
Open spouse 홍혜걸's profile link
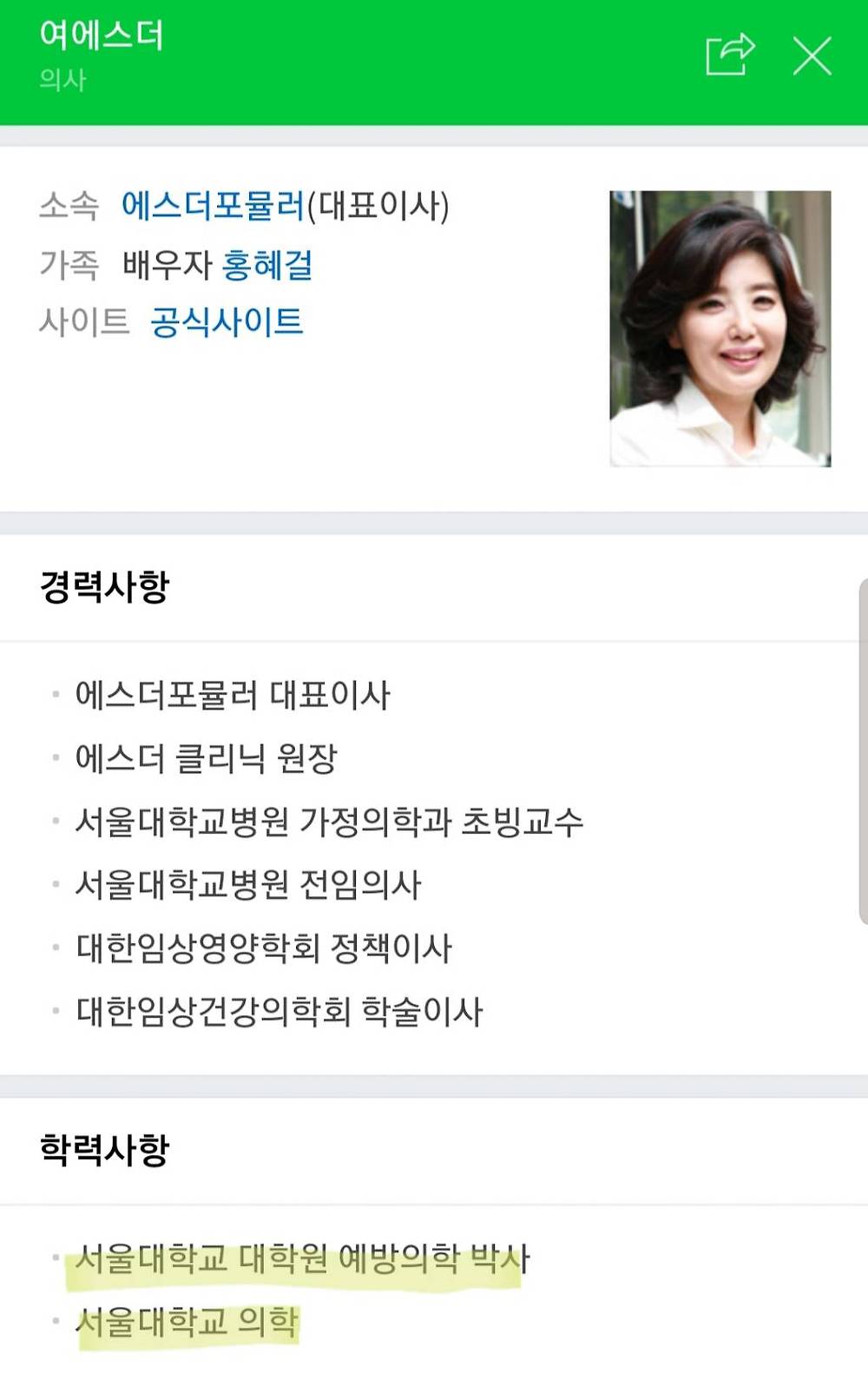coord(267,264)
